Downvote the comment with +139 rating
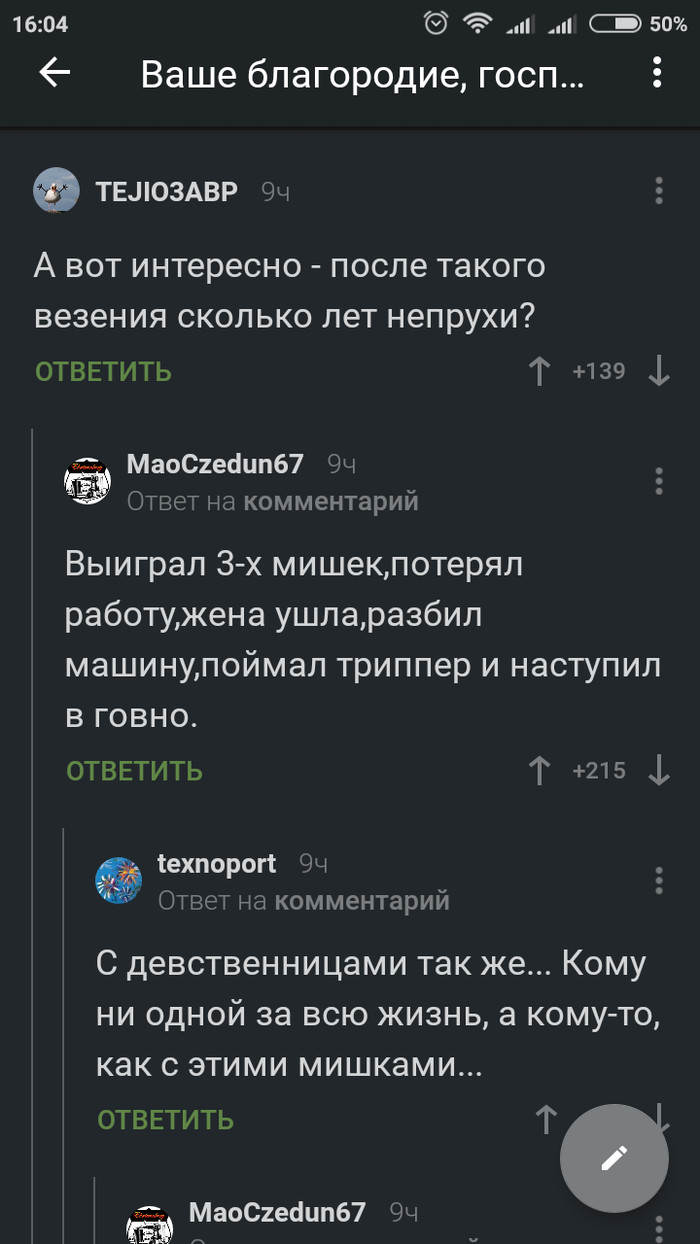Image resolution: width=700 pixels, height=1244 pixels. 658,372
